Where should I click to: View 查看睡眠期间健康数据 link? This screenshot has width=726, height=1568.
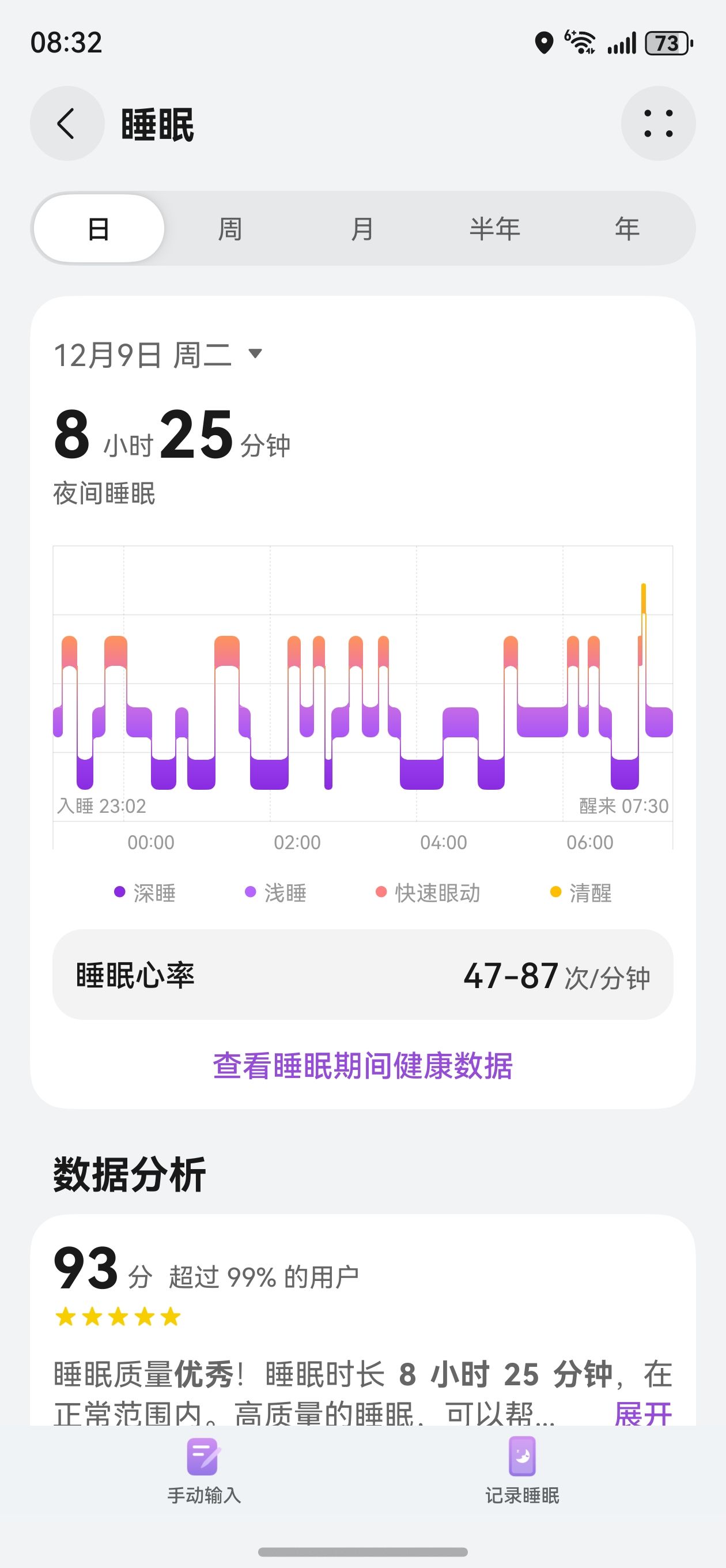[362, 1066]
